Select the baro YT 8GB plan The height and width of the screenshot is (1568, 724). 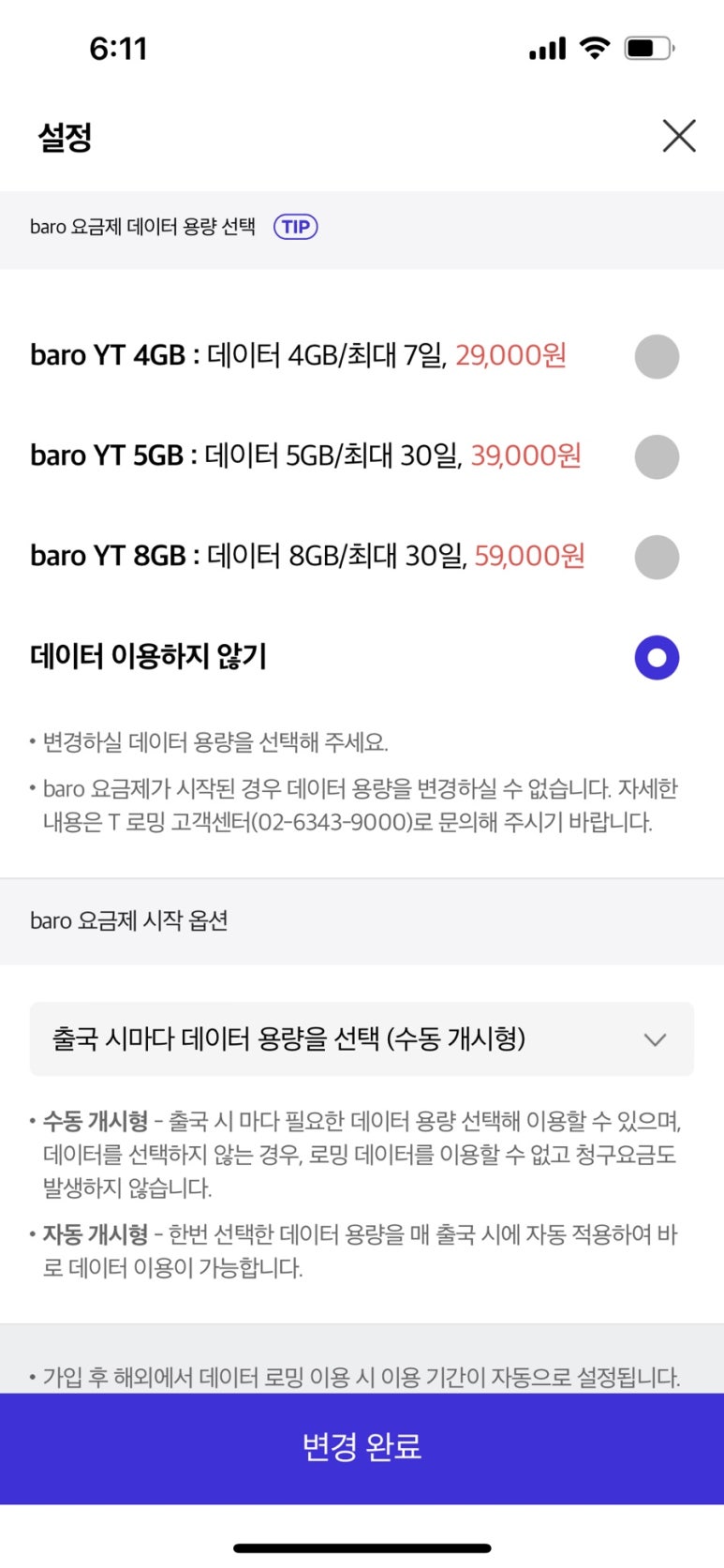coord(656,557)
